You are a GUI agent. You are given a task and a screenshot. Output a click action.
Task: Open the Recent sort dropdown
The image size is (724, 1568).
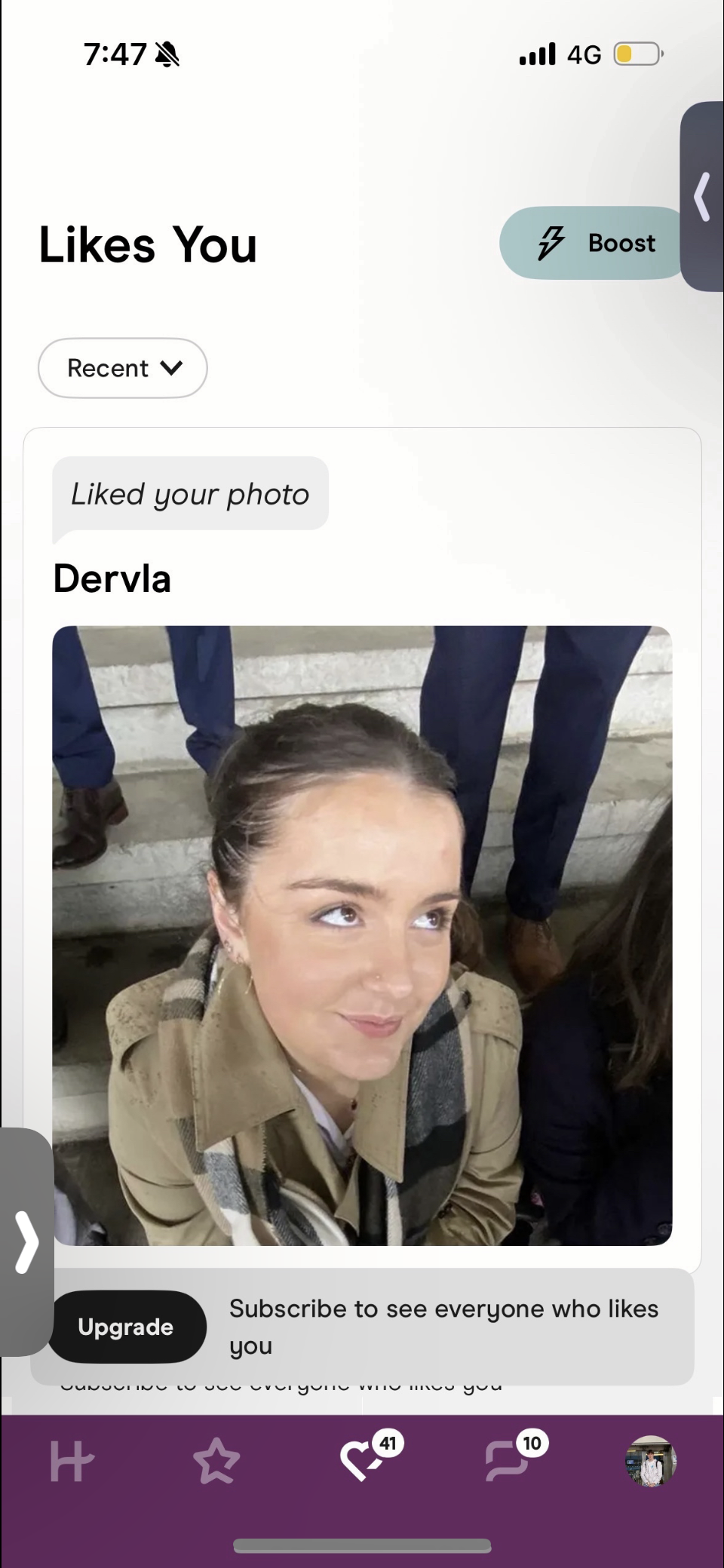tap(123, 368)
